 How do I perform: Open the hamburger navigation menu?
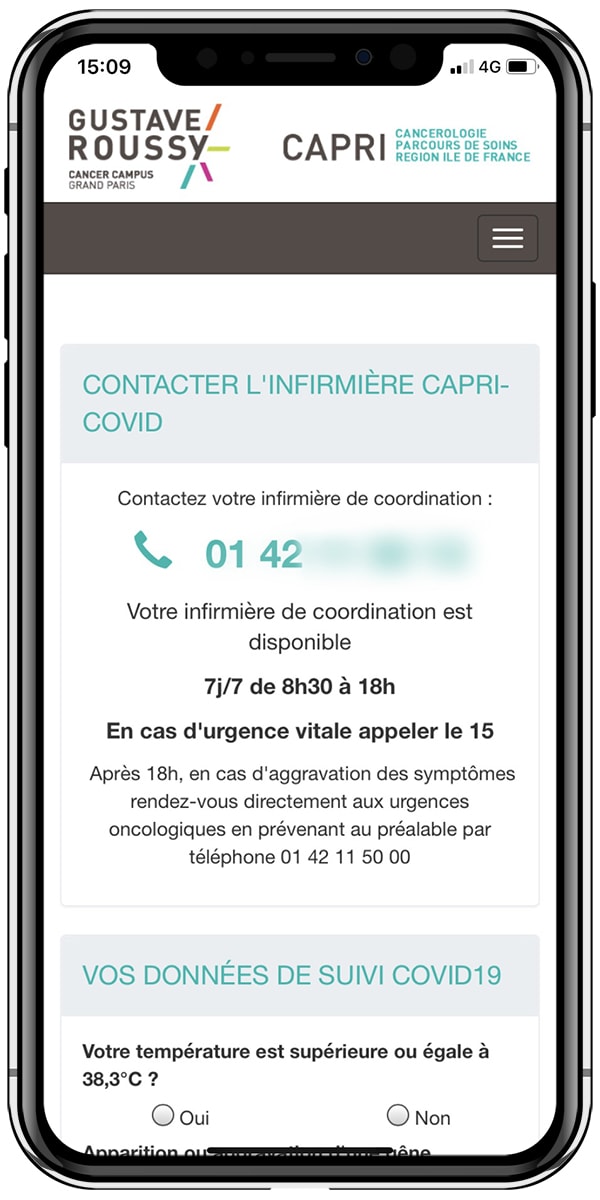coord(507,238)
